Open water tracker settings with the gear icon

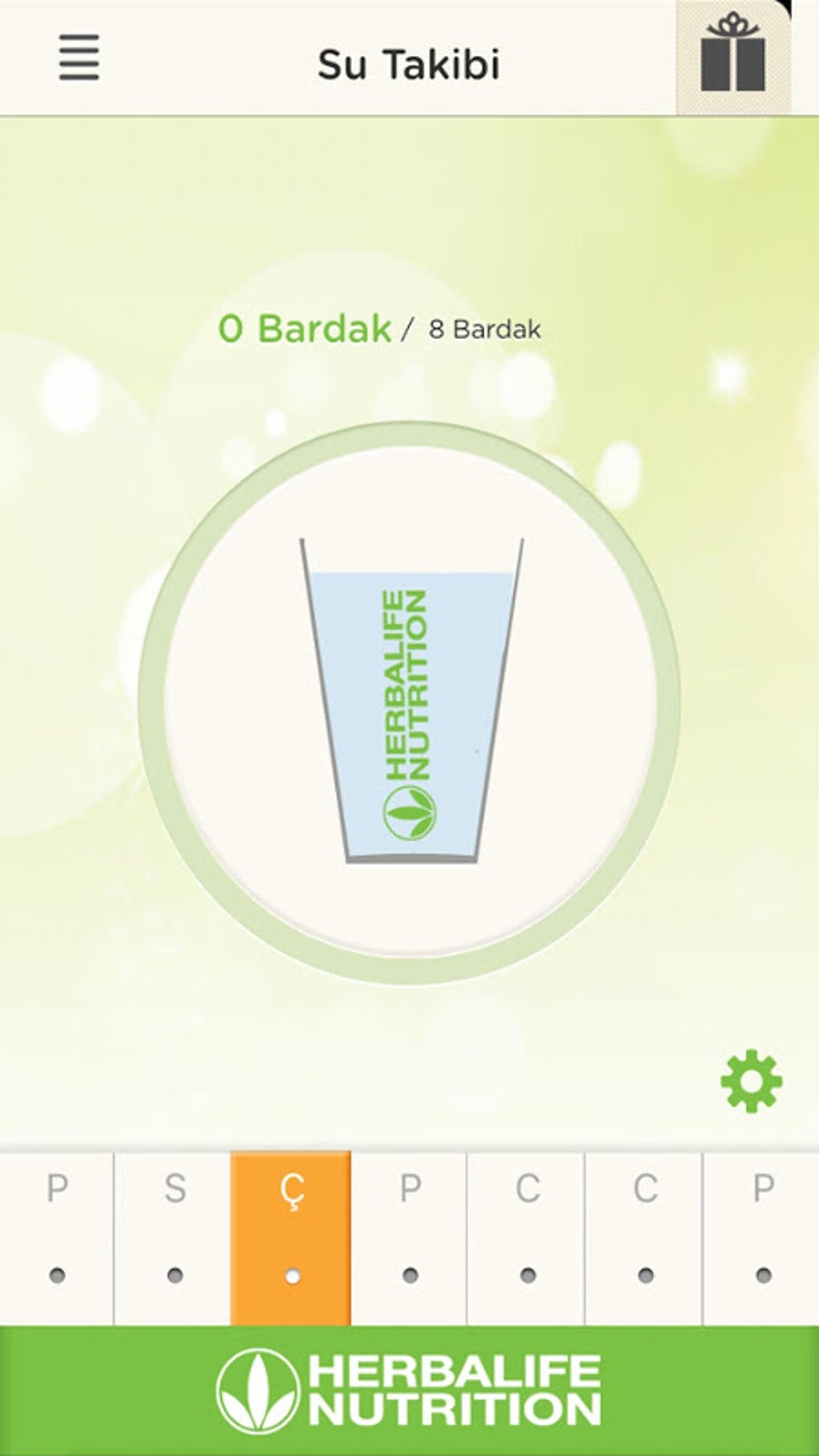[x=750, y=1082]
